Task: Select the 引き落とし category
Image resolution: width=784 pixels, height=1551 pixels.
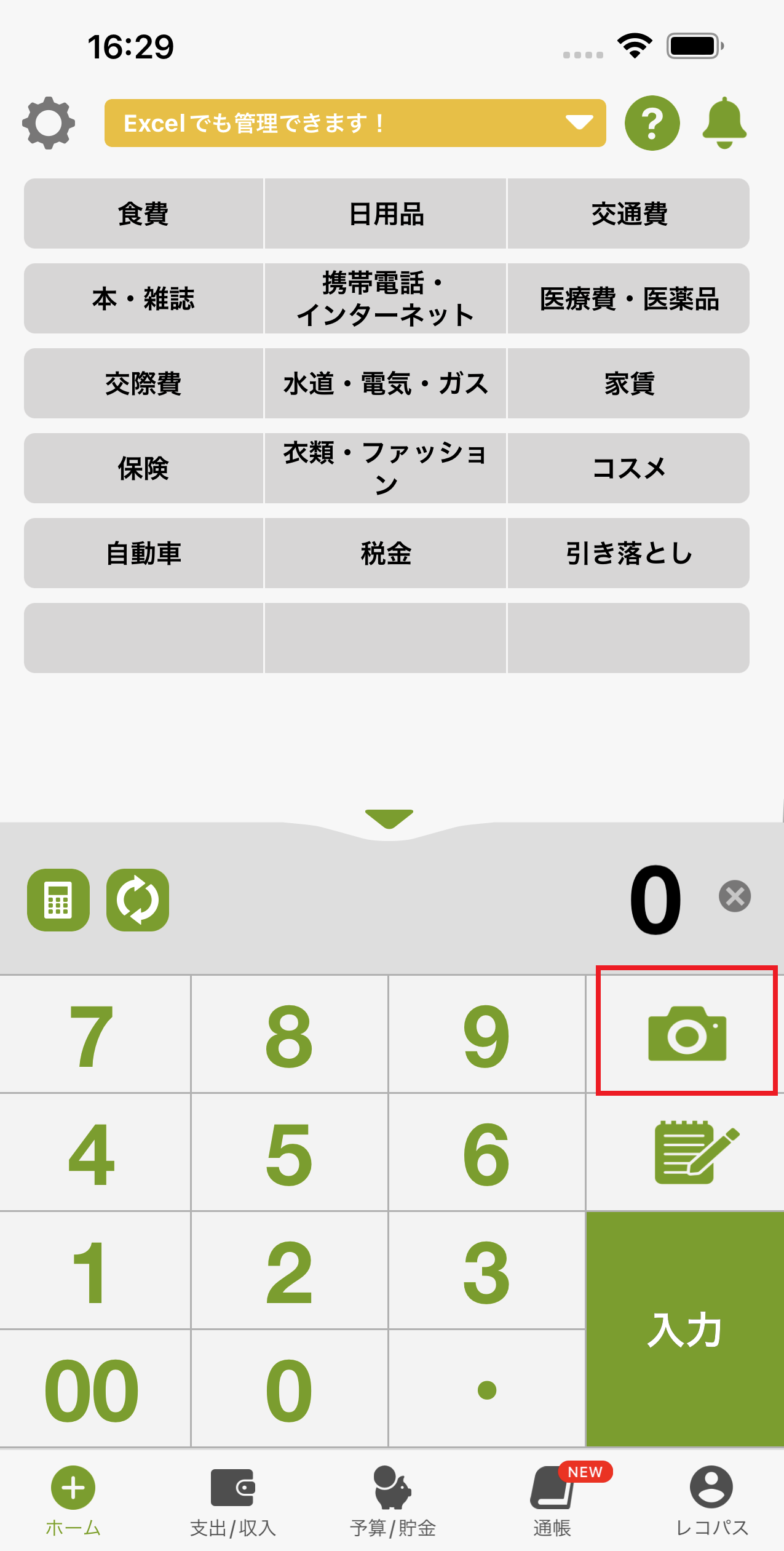Action: tap(628, 554)
